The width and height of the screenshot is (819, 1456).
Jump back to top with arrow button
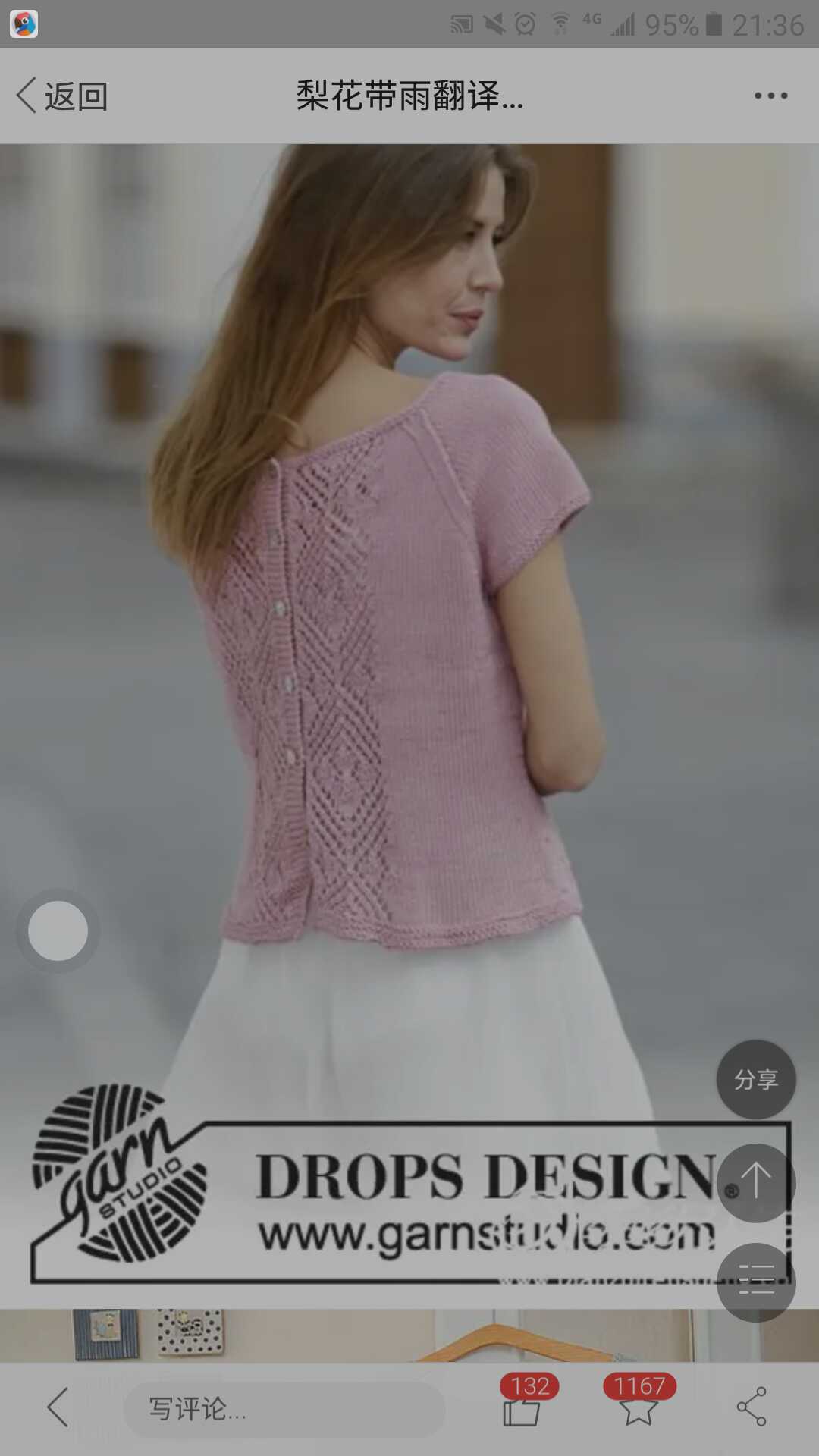(756, 1182)
